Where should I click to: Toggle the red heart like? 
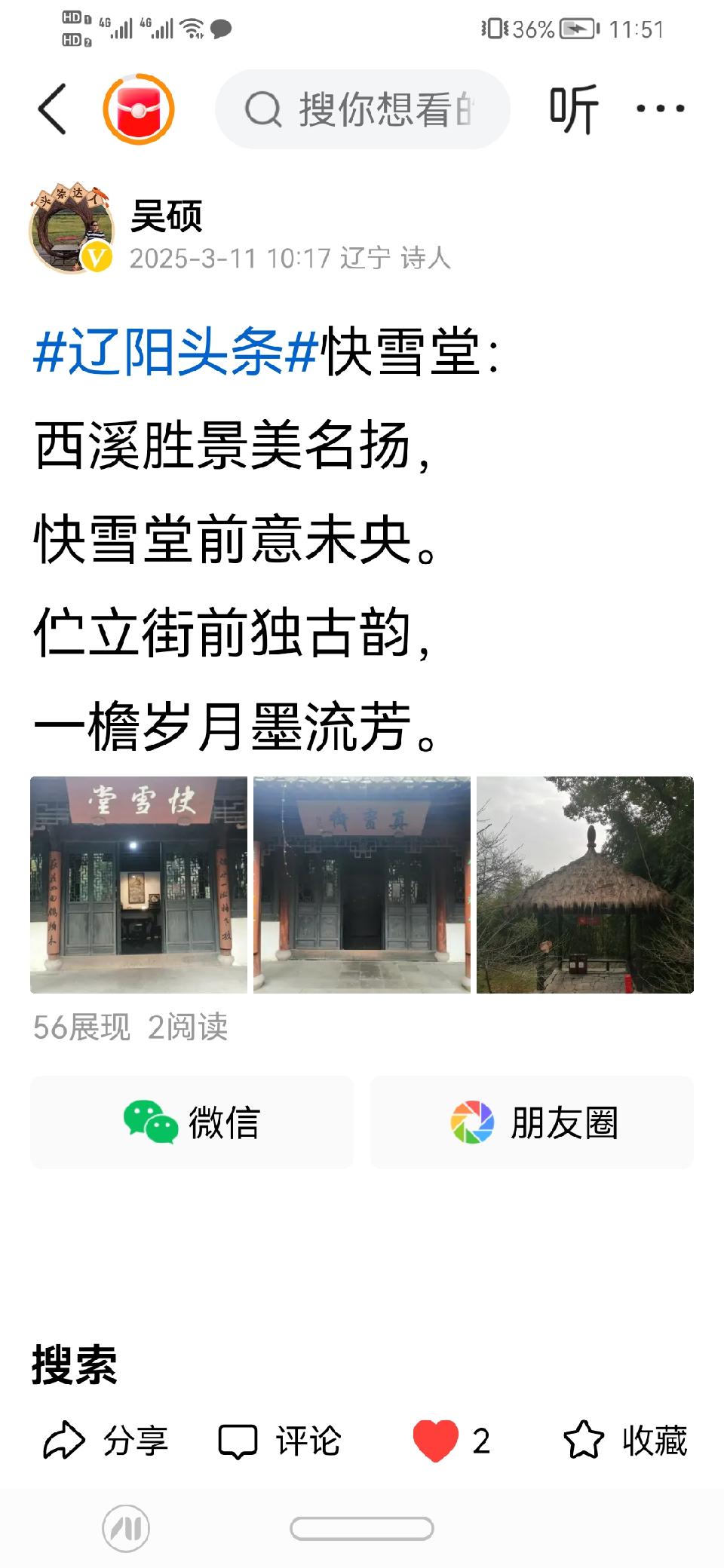click(x=436, y=1441)
